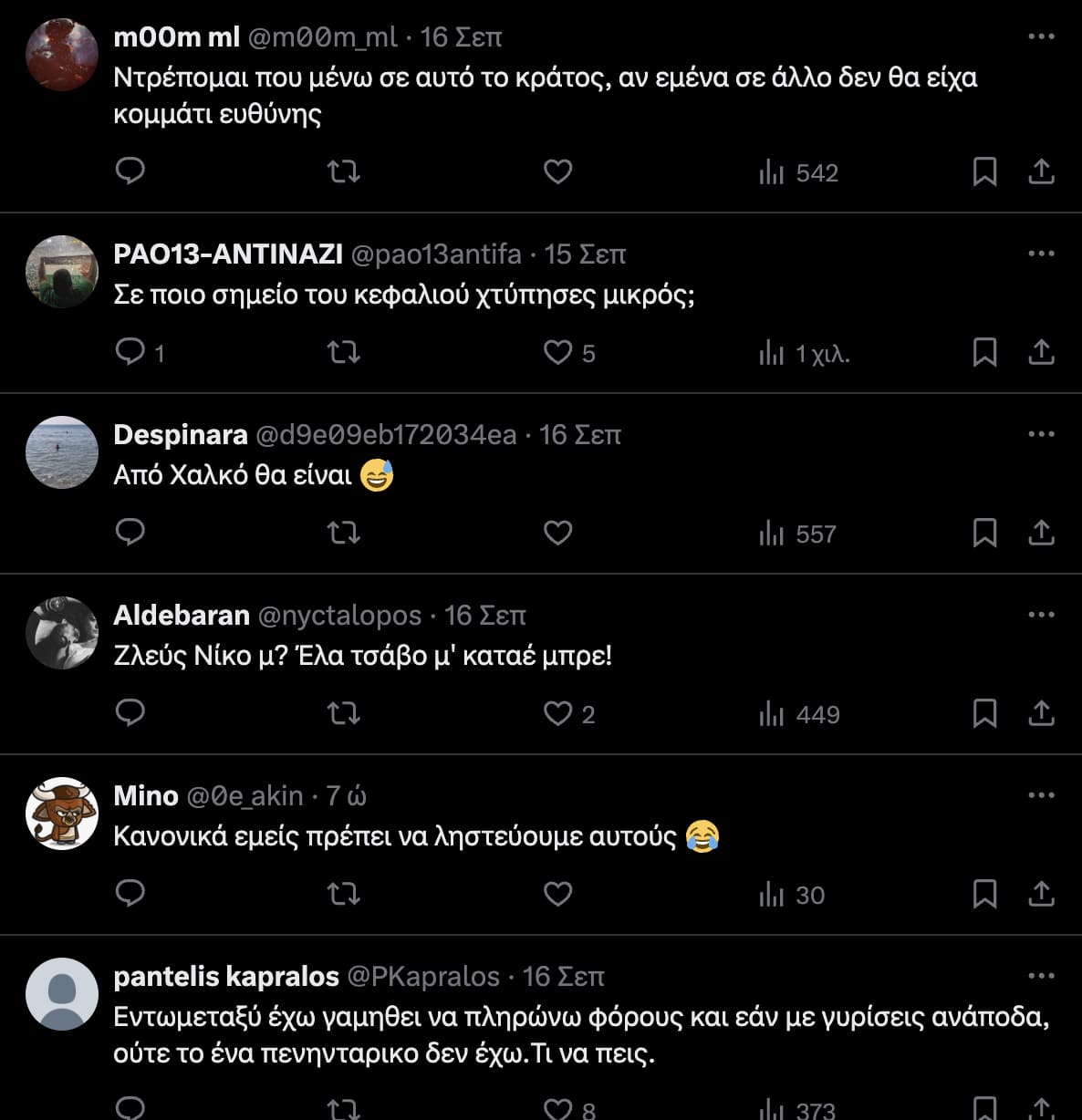Retweet Despinara's reply

(344, 533)
